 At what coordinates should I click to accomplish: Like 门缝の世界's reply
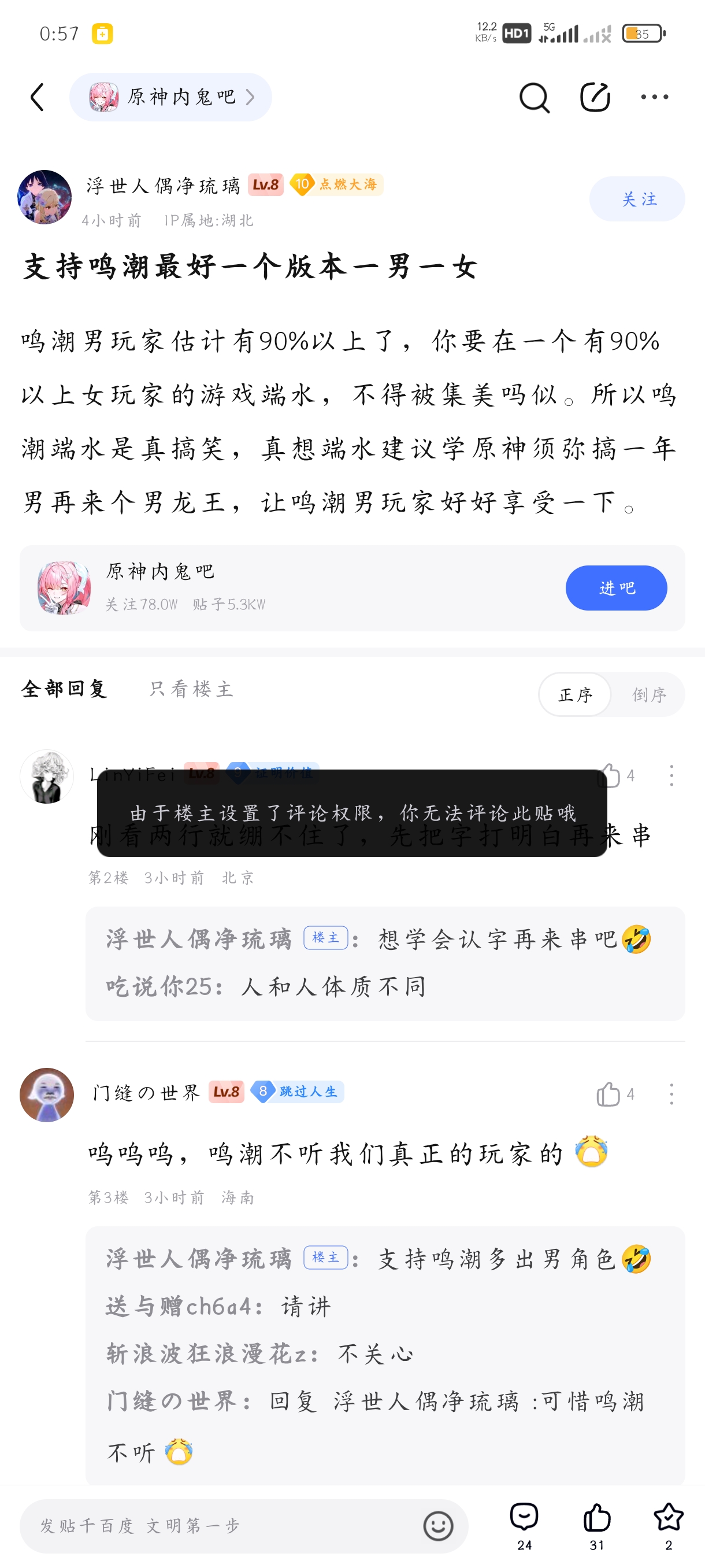[615, 1094]
